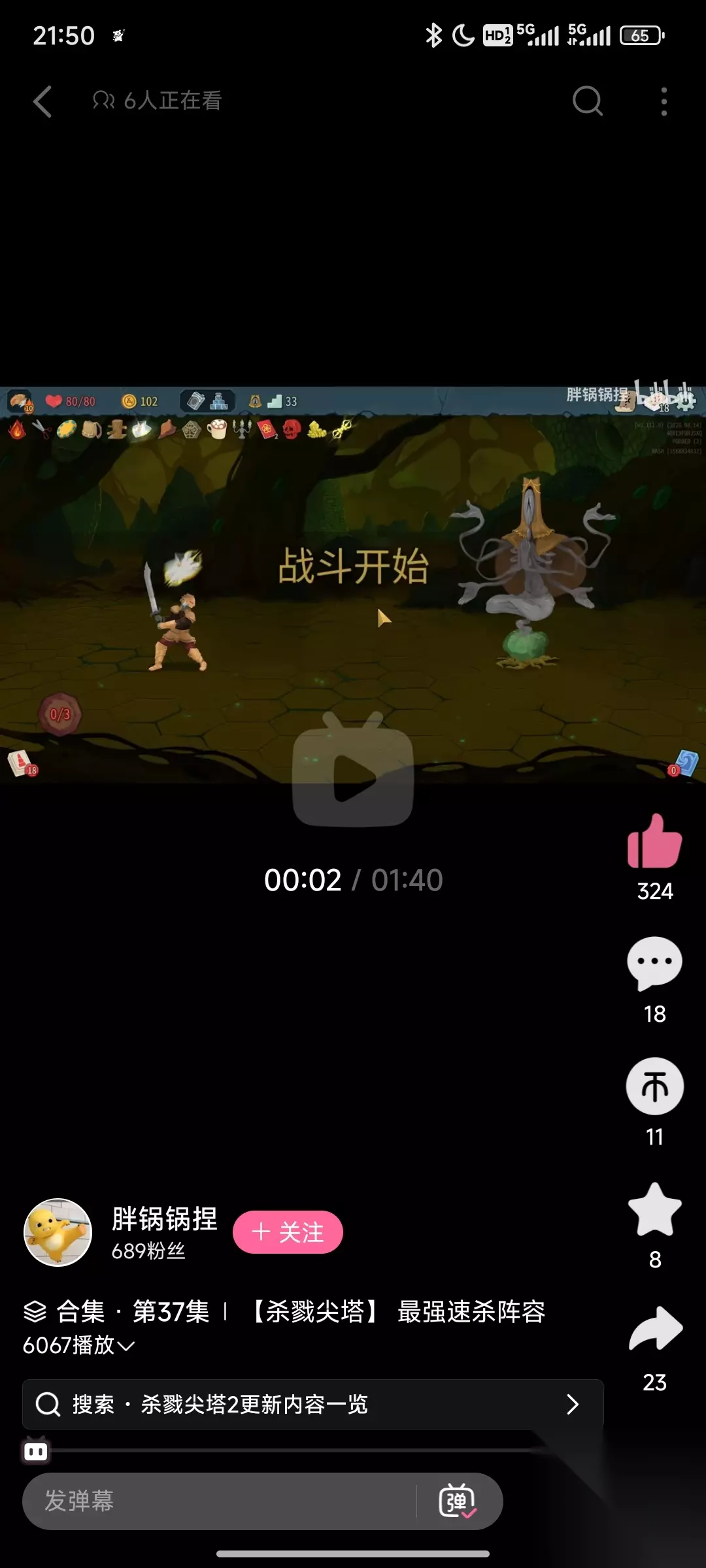Search 杀戮尖塔2更新内容一览 suggestion
The image size is (706, 1568).
(x=312, y=1404)
